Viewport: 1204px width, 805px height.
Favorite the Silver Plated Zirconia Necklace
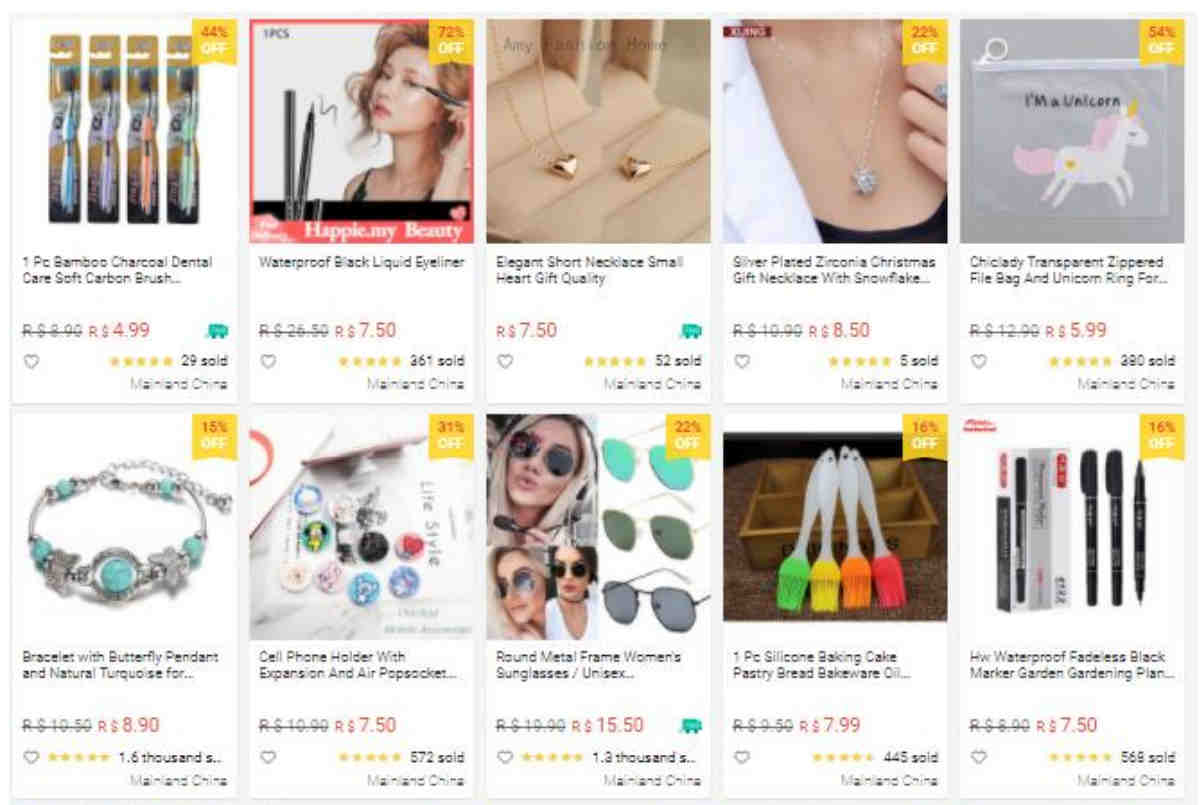742,361
